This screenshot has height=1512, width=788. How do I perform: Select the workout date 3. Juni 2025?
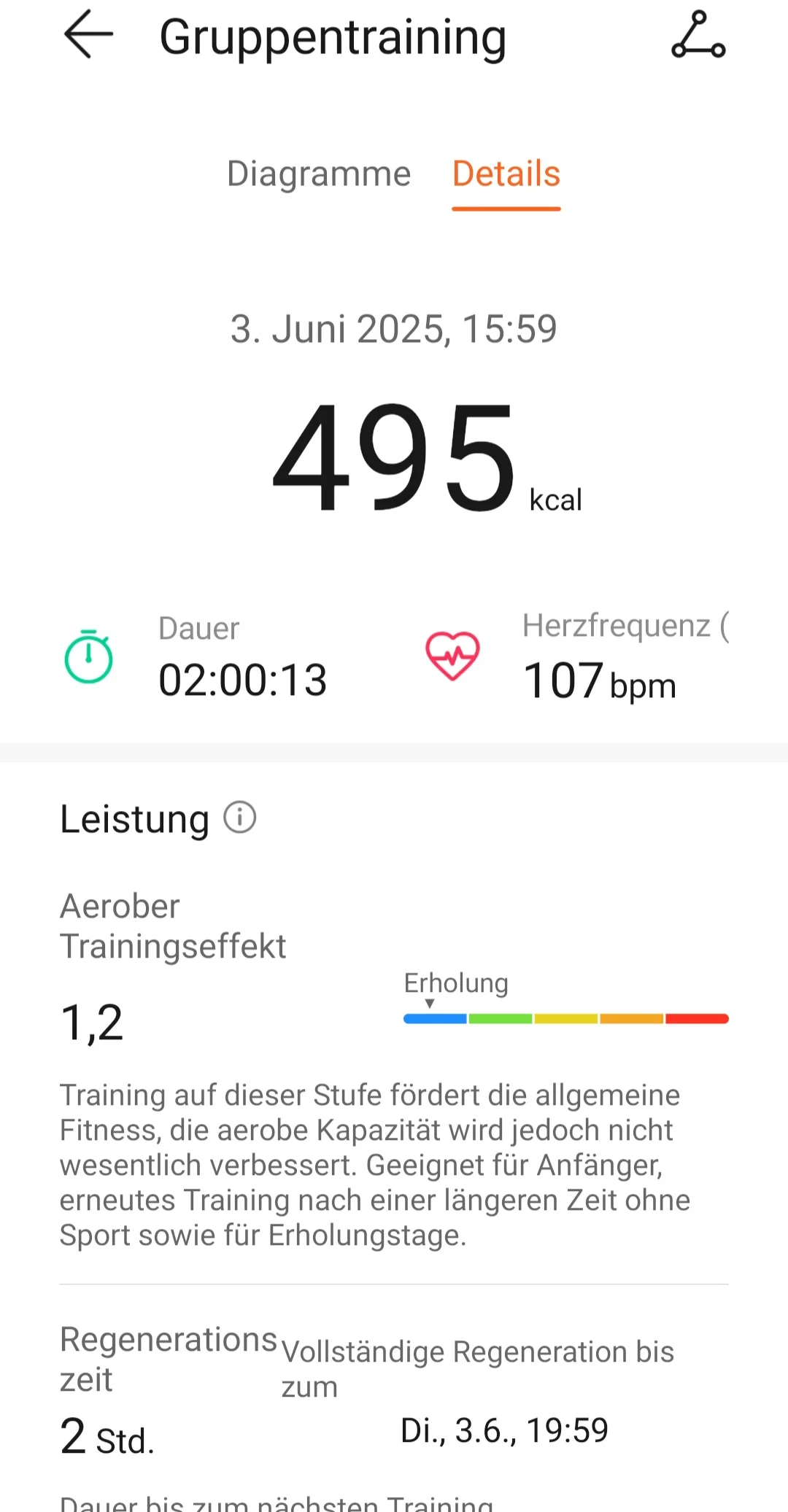click(393, 328)
